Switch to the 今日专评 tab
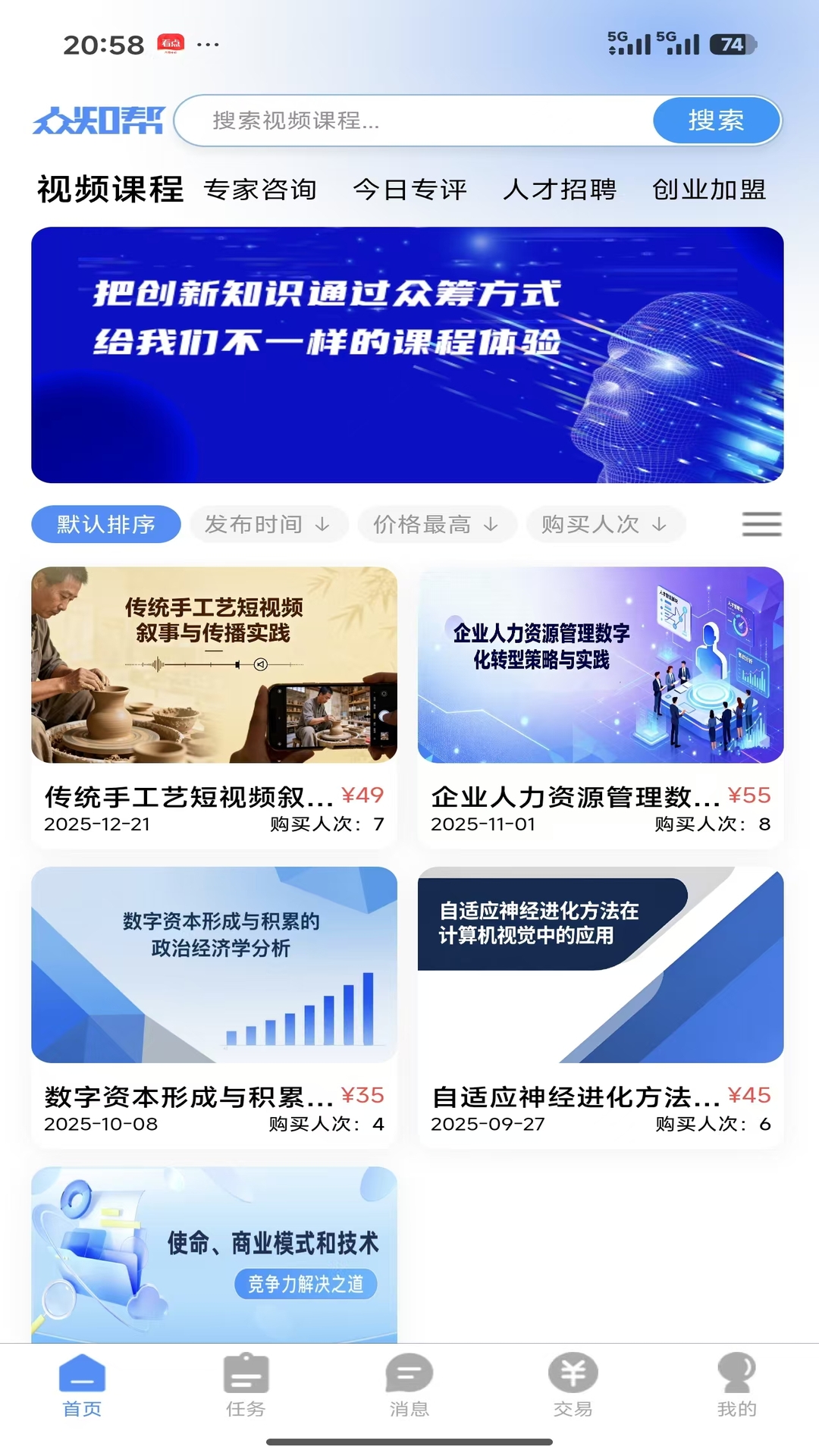Screen dimensions: 819x1456 tap(410, 190)
